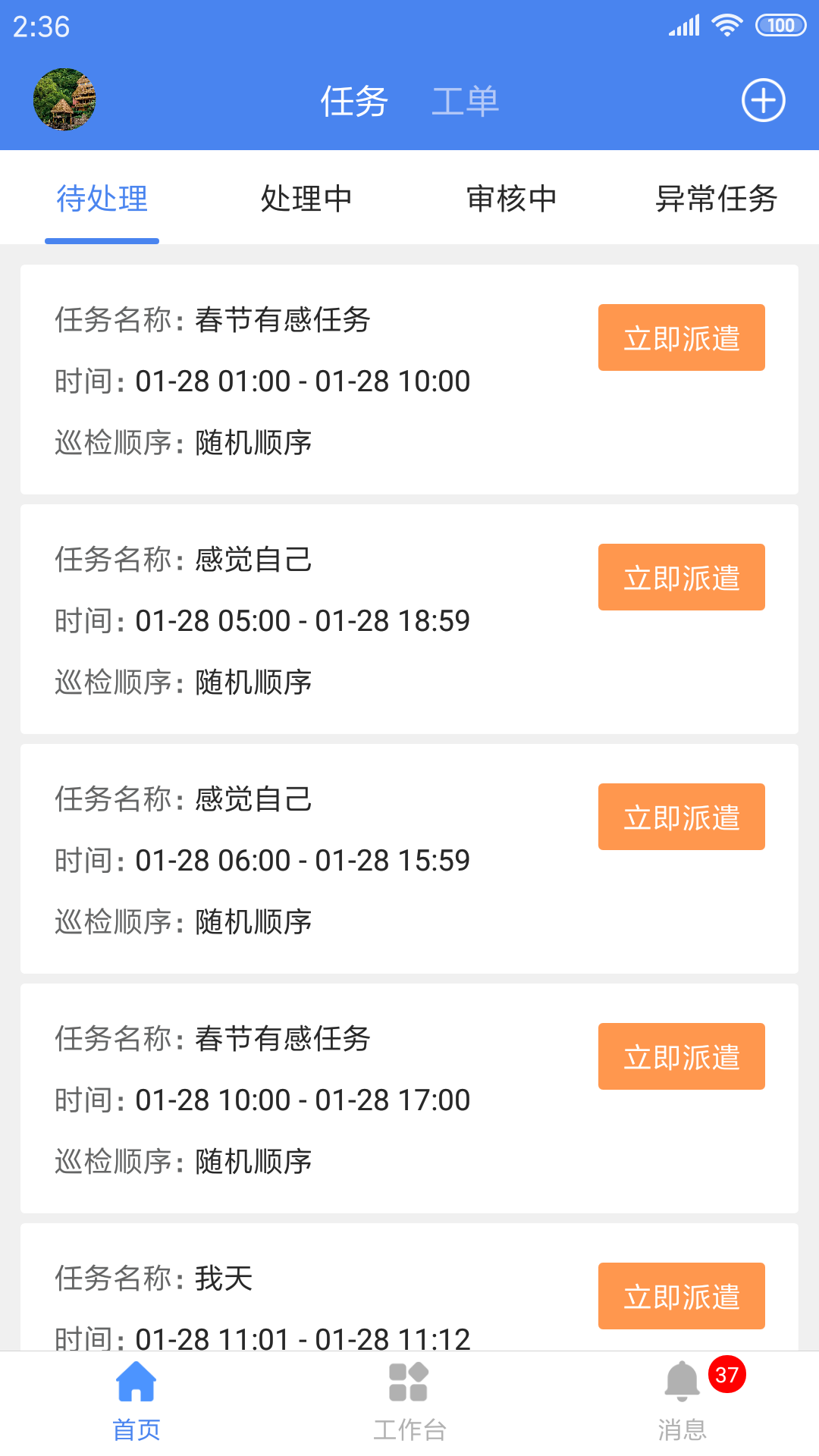Switch to the 工单 tab
819x1456 pixels.
(x=465, y=101)
